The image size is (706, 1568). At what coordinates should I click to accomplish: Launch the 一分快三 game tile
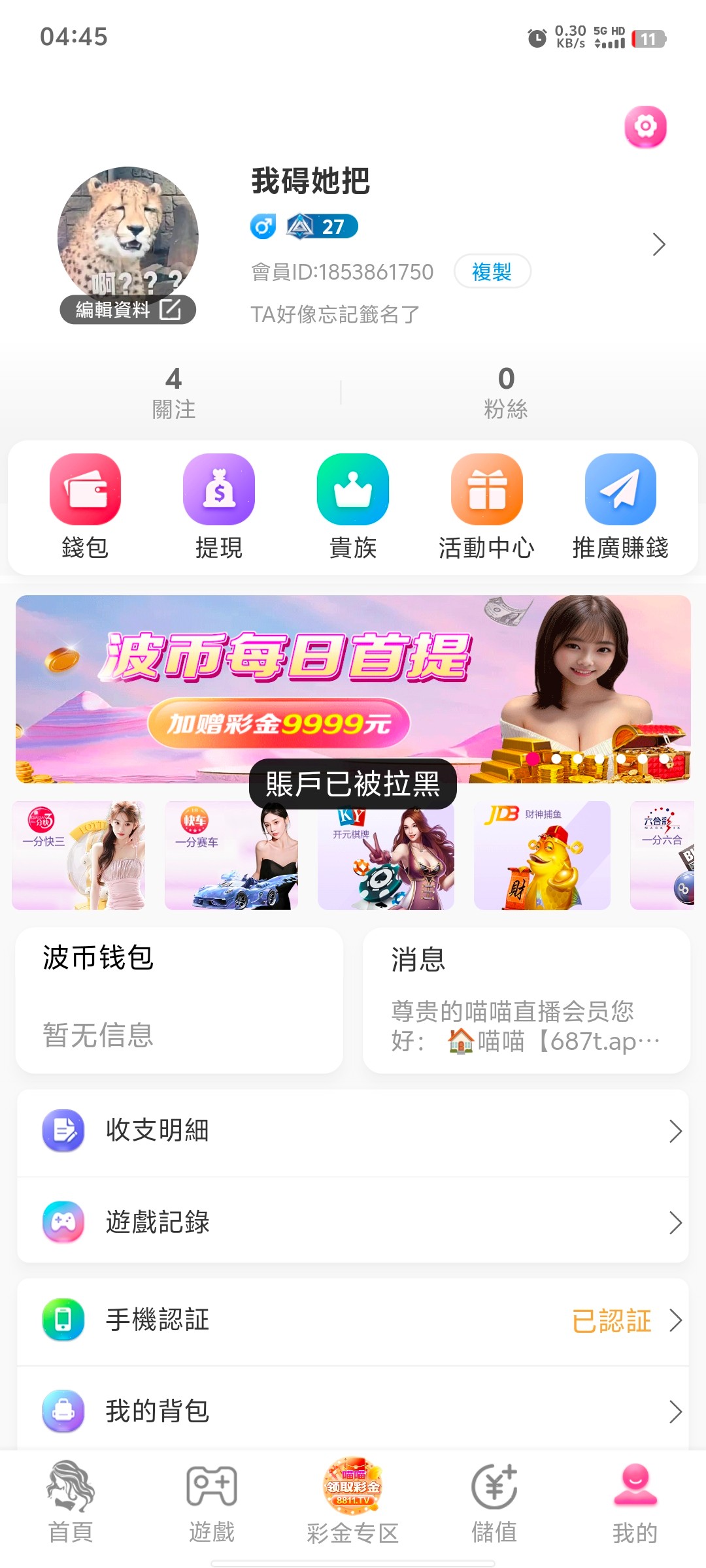tap(78, 855)
